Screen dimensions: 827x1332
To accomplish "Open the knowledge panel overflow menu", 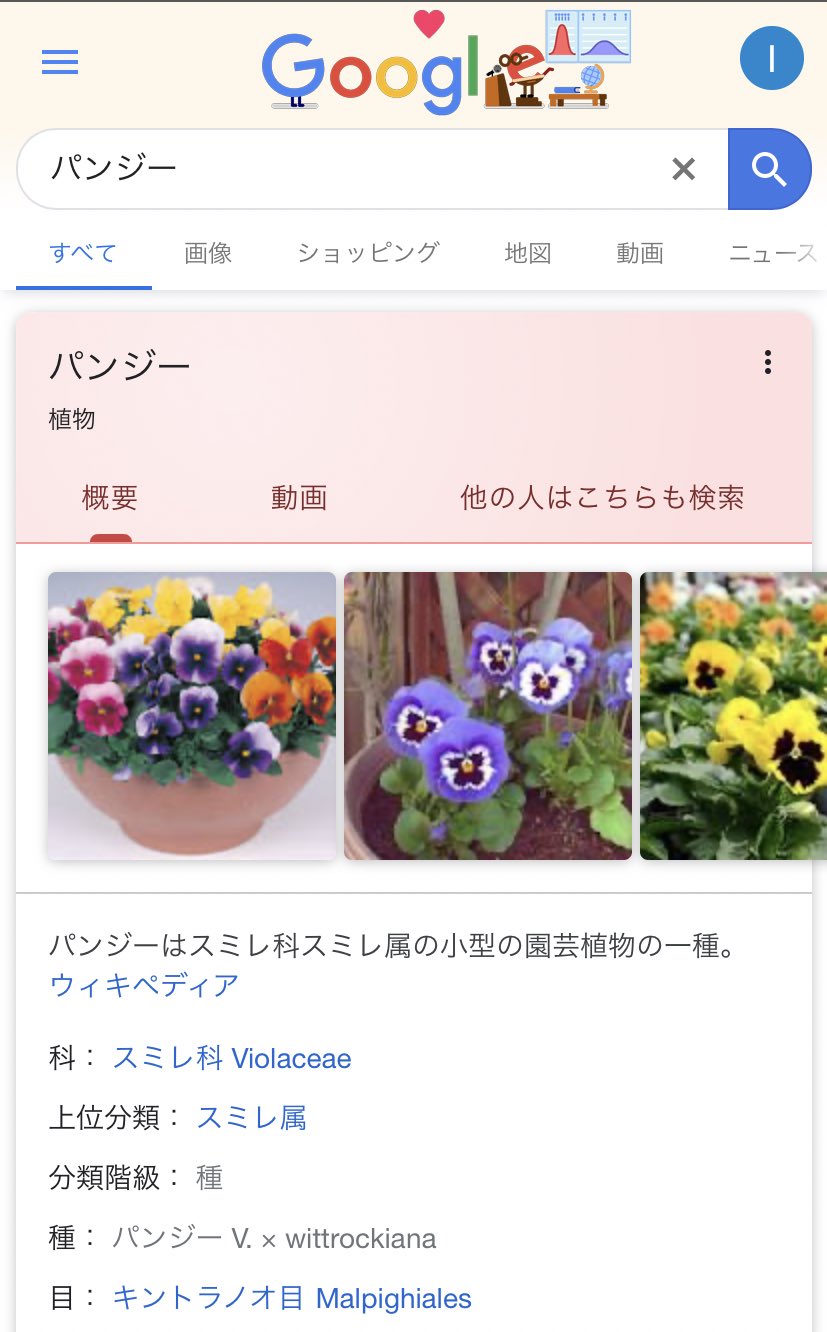I will [x=767, y=362].
